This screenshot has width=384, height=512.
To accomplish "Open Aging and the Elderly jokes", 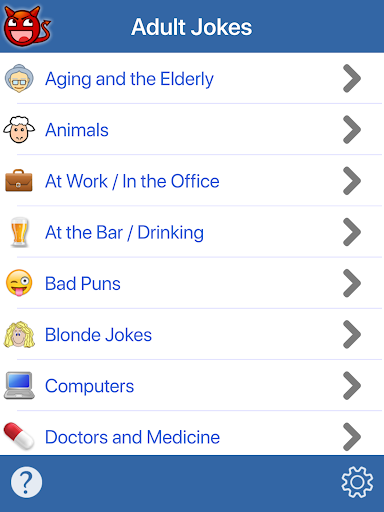I will (192, 78).
